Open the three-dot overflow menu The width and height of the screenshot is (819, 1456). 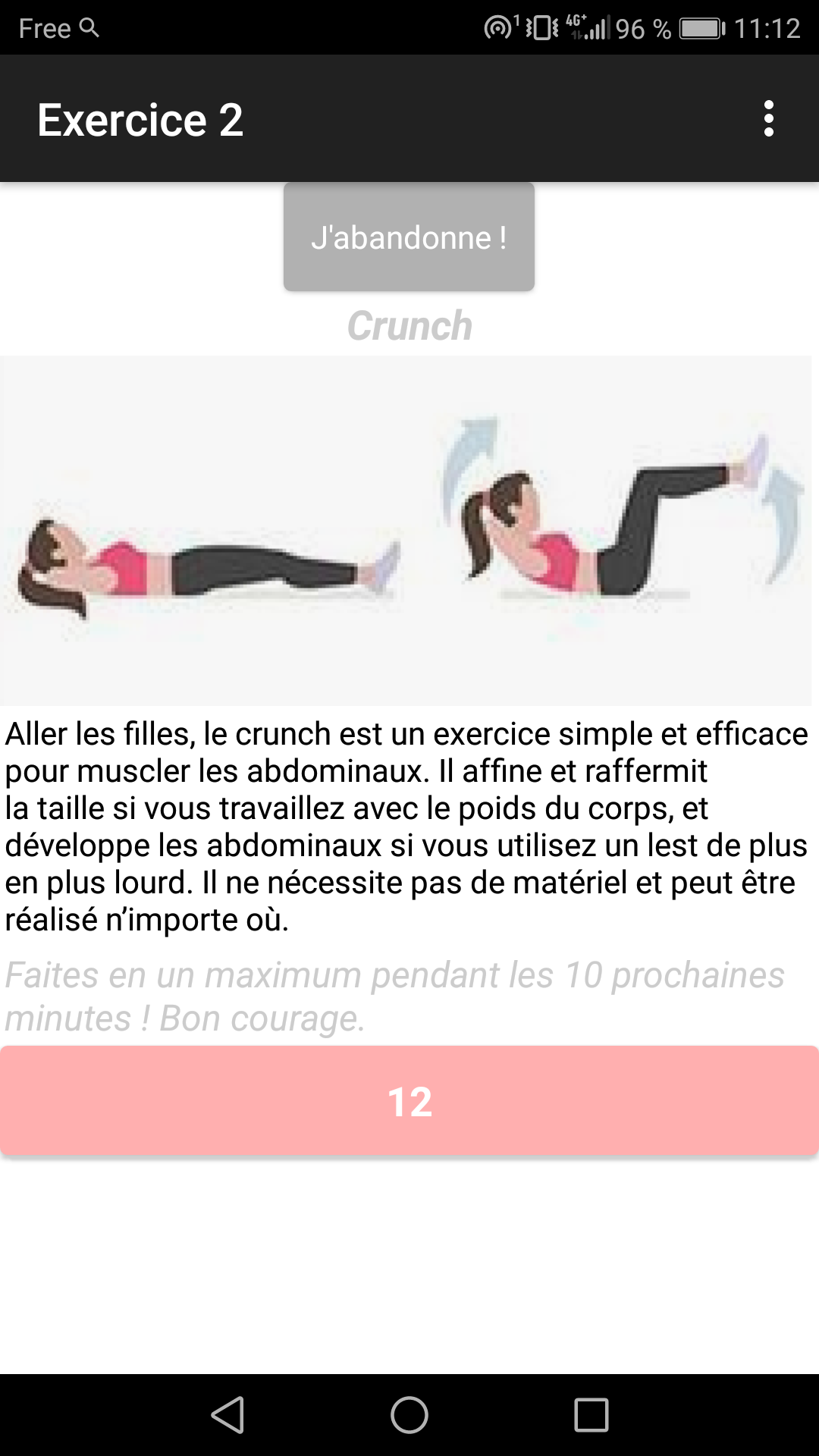(768, 119)
